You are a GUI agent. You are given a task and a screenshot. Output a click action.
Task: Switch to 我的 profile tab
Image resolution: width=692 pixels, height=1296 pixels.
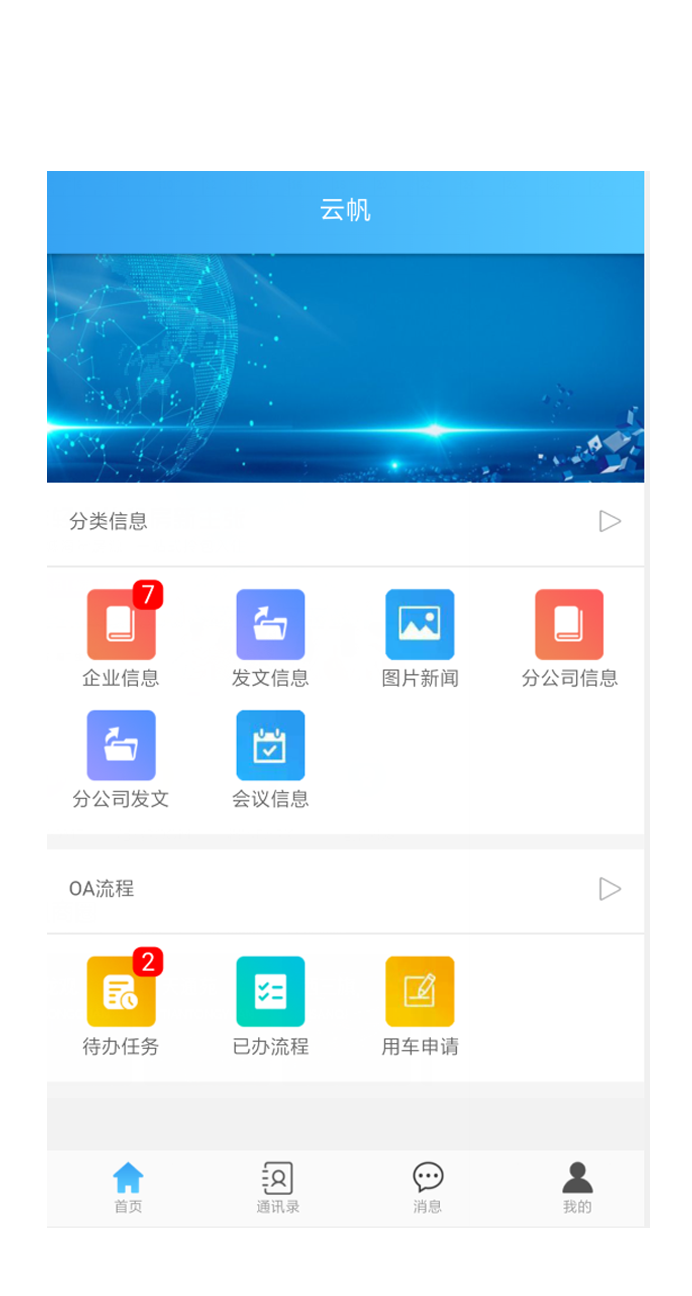pos(577,1187)
